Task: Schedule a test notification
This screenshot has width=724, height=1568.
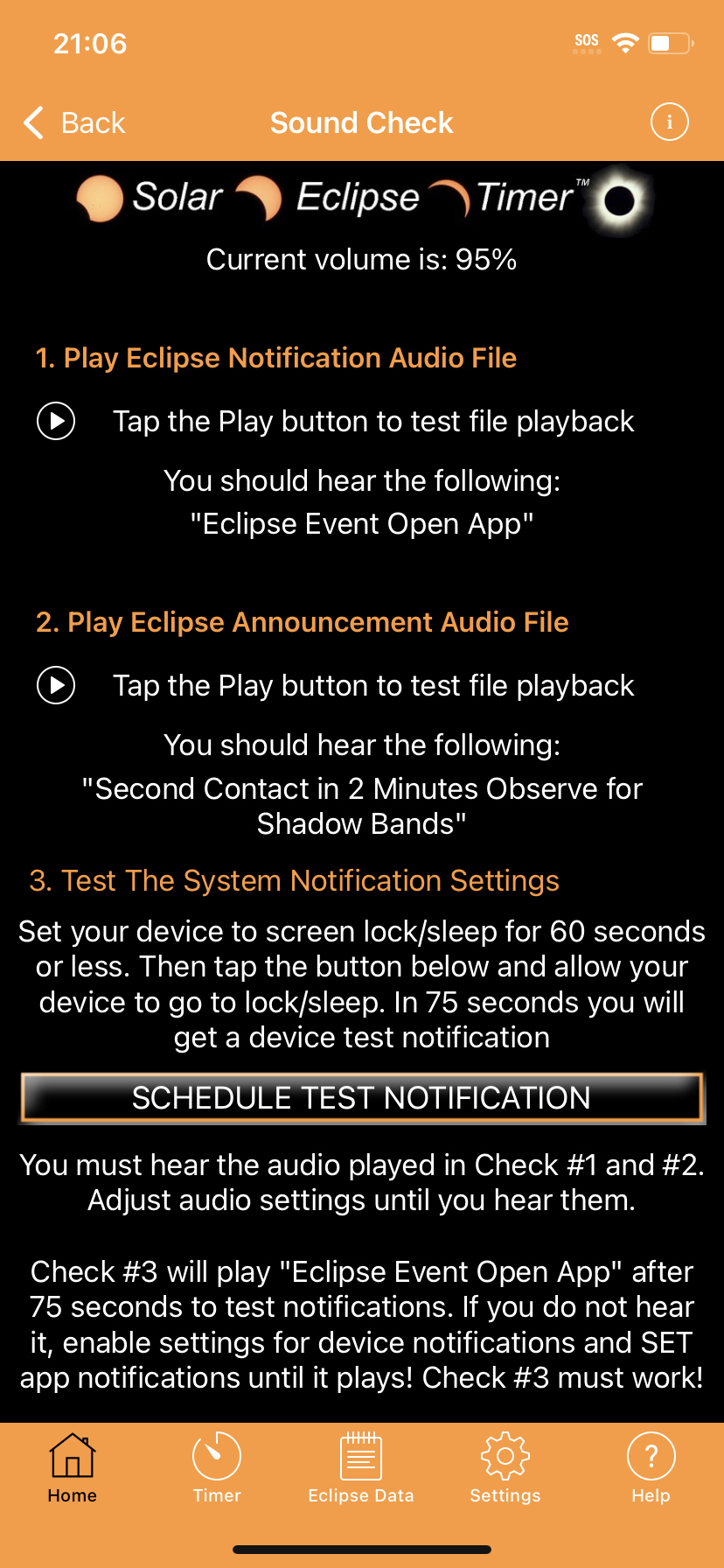Action: click(362, 1098)
